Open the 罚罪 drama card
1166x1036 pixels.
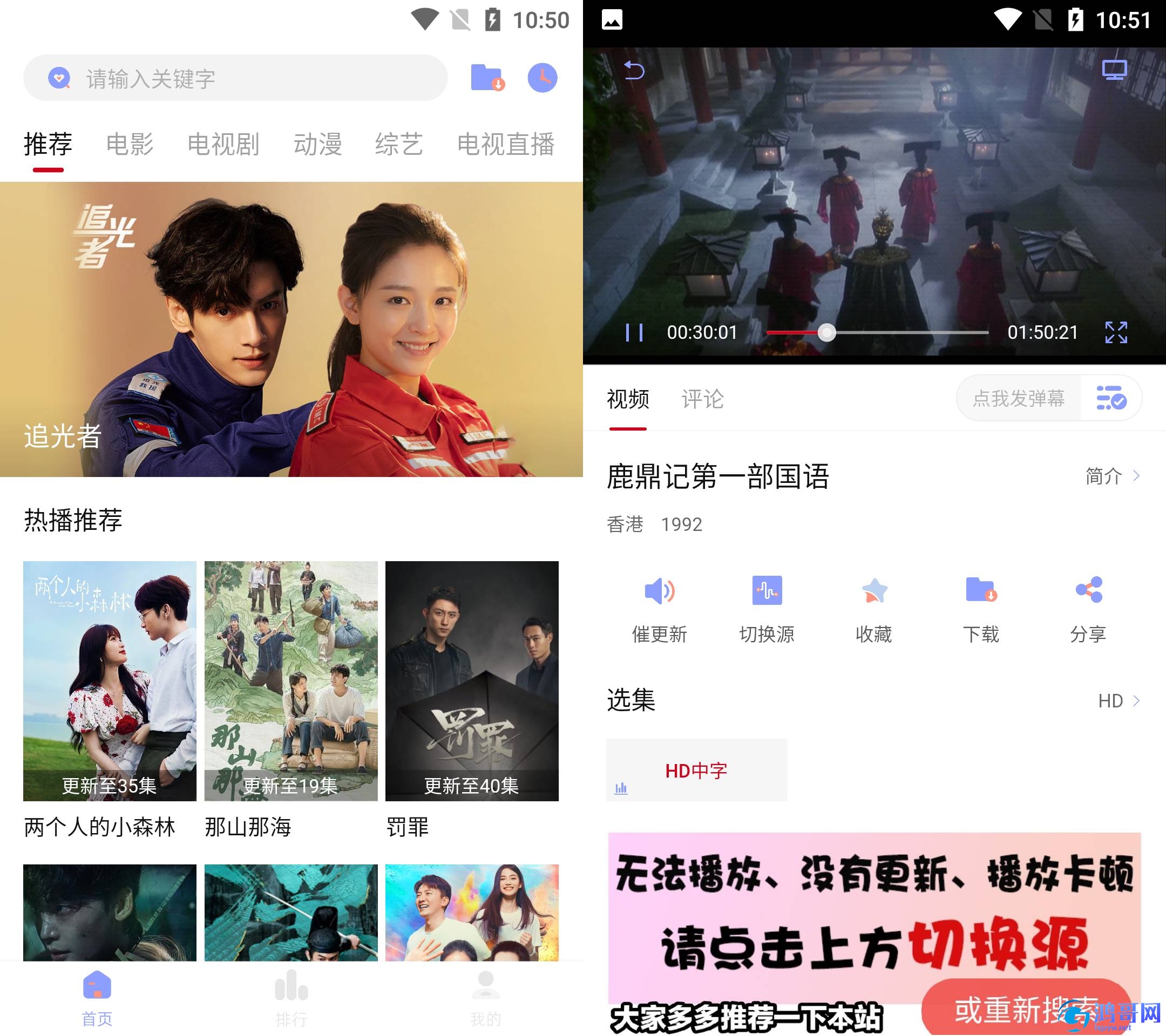(472, 681)
